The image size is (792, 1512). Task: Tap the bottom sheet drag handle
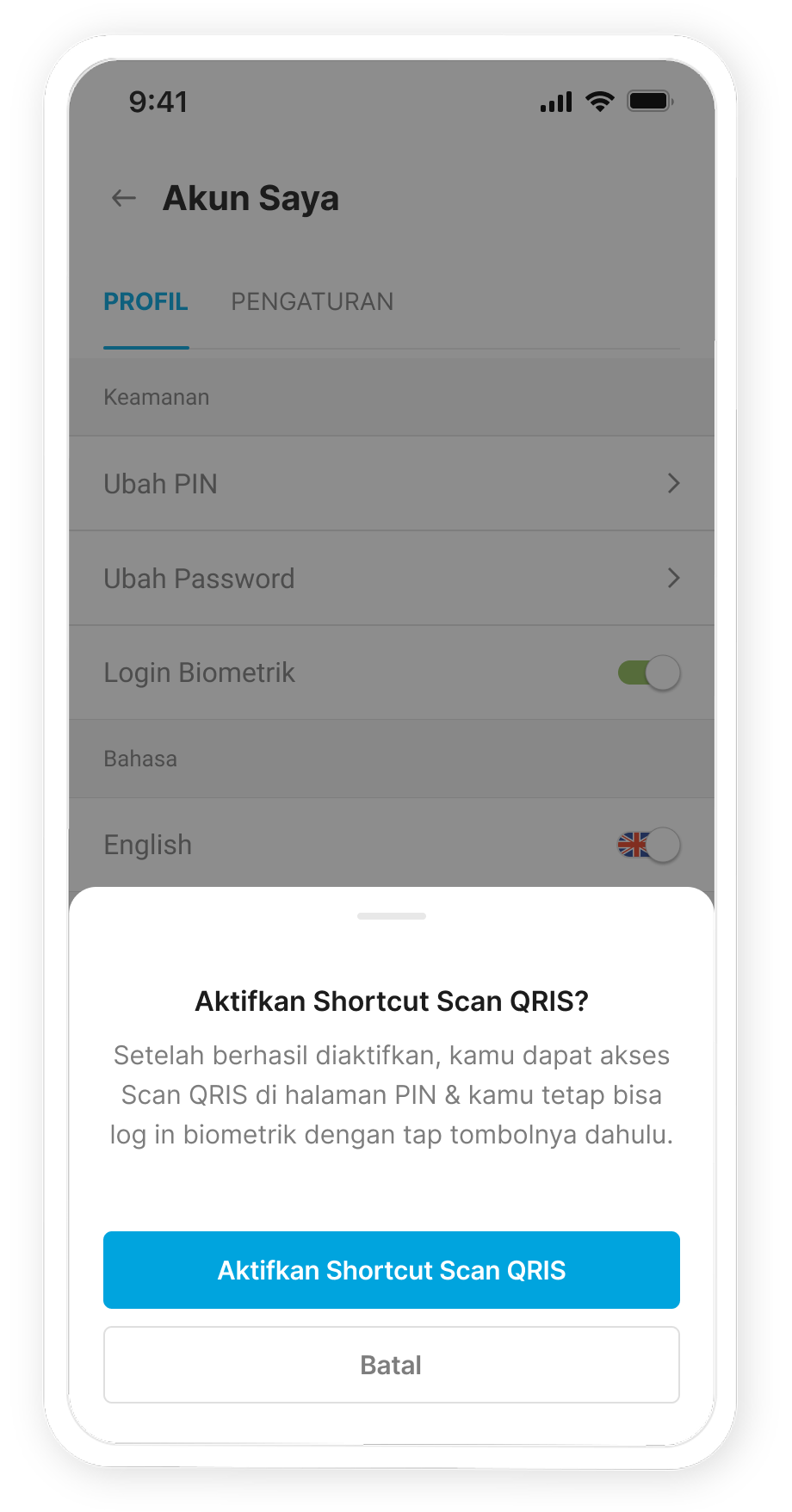[x=392, y=916]
